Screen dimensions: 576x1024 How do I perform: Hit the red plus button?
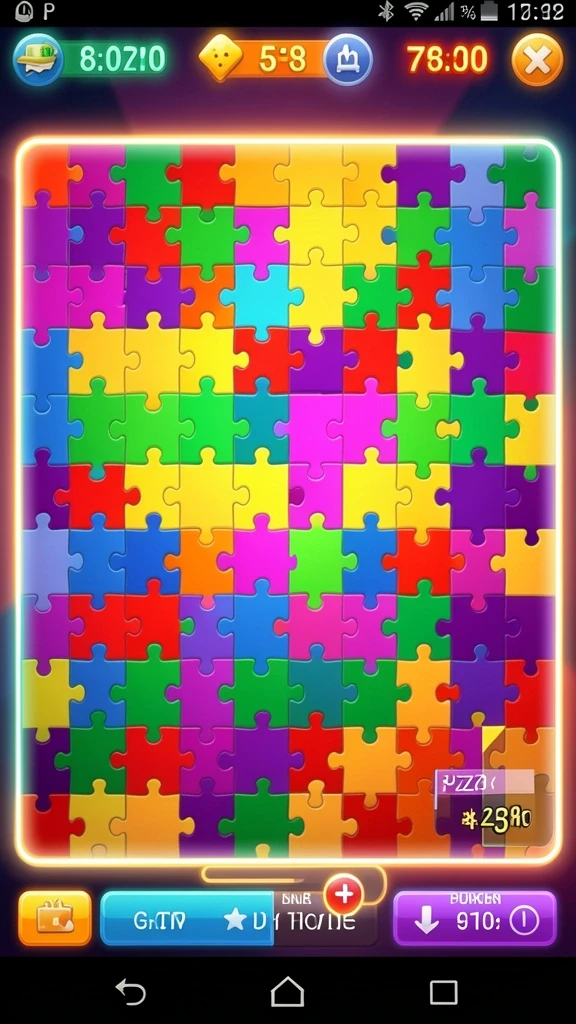click(344, 894)
